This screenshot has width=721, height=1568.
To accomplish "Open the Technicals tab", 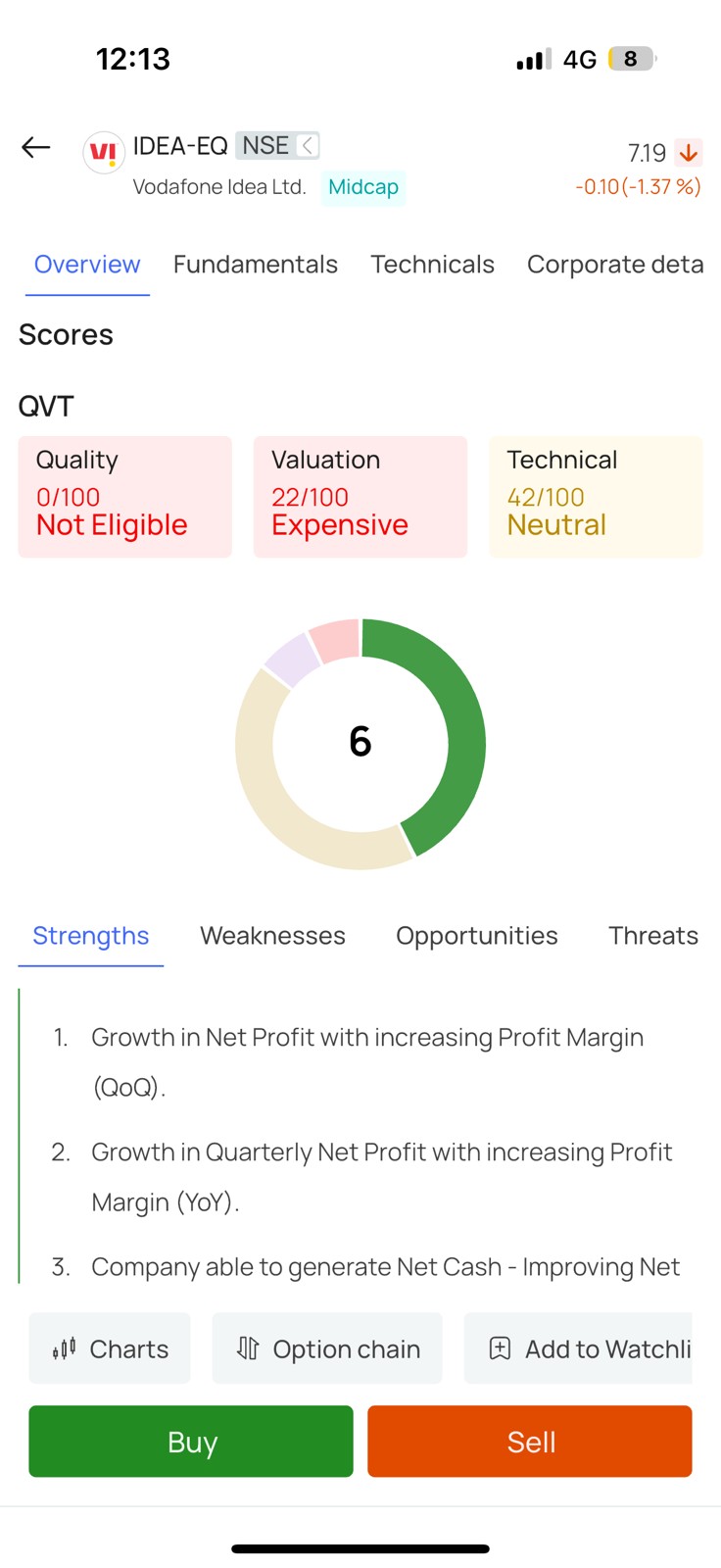I will 432,265.
